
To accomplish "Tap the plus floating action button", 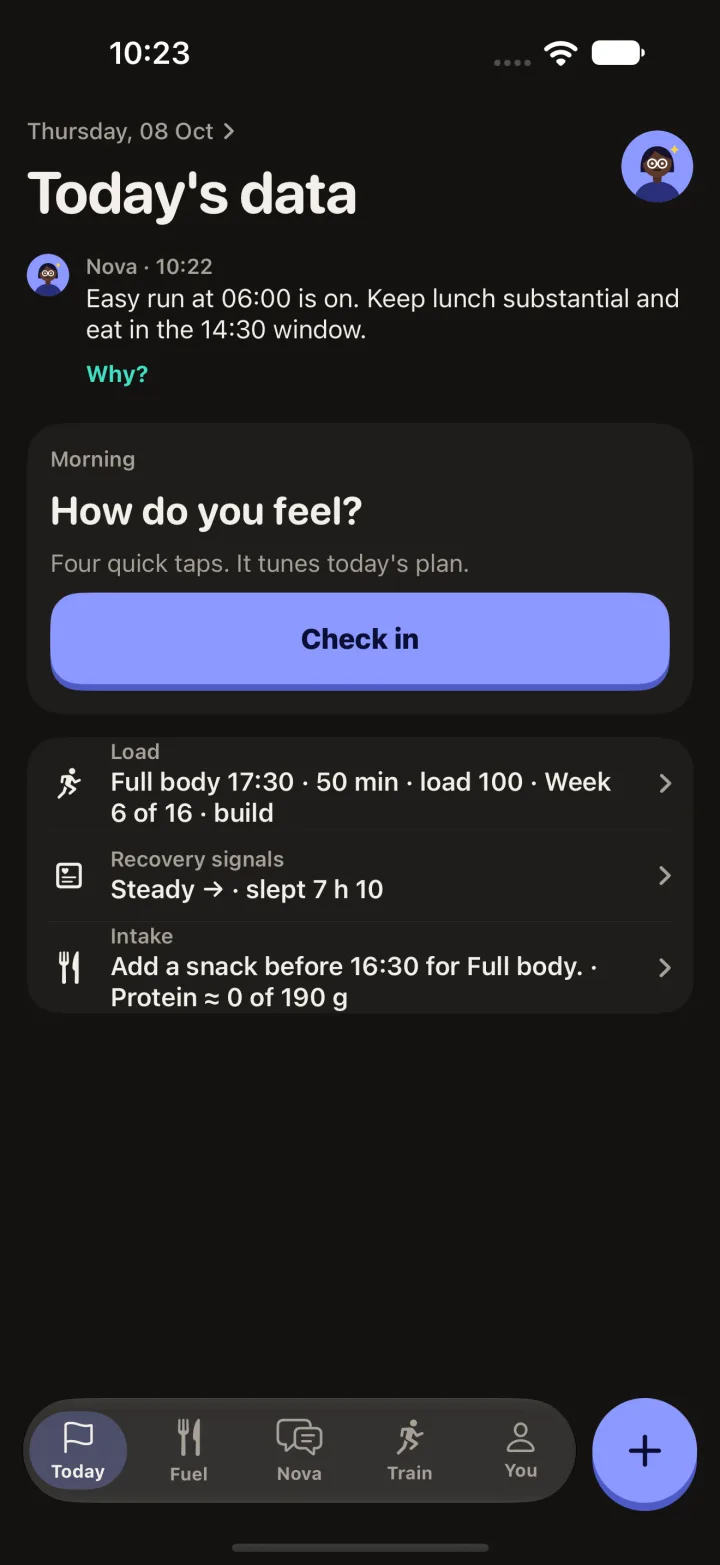I will click(x=645, y=1451).
